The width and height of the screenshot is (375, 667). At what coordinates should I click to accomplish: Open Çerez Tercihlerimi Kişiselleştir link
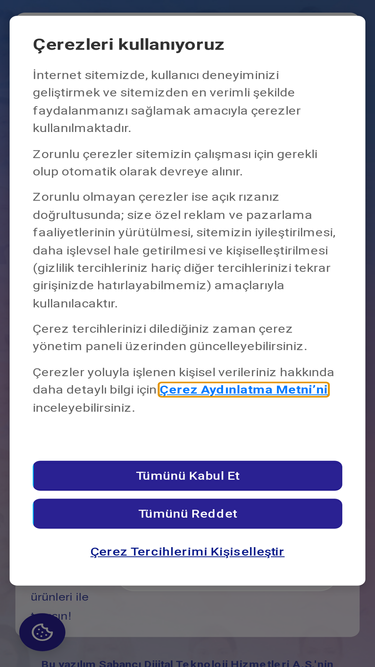pyautogui.click(x=187, y=552)
